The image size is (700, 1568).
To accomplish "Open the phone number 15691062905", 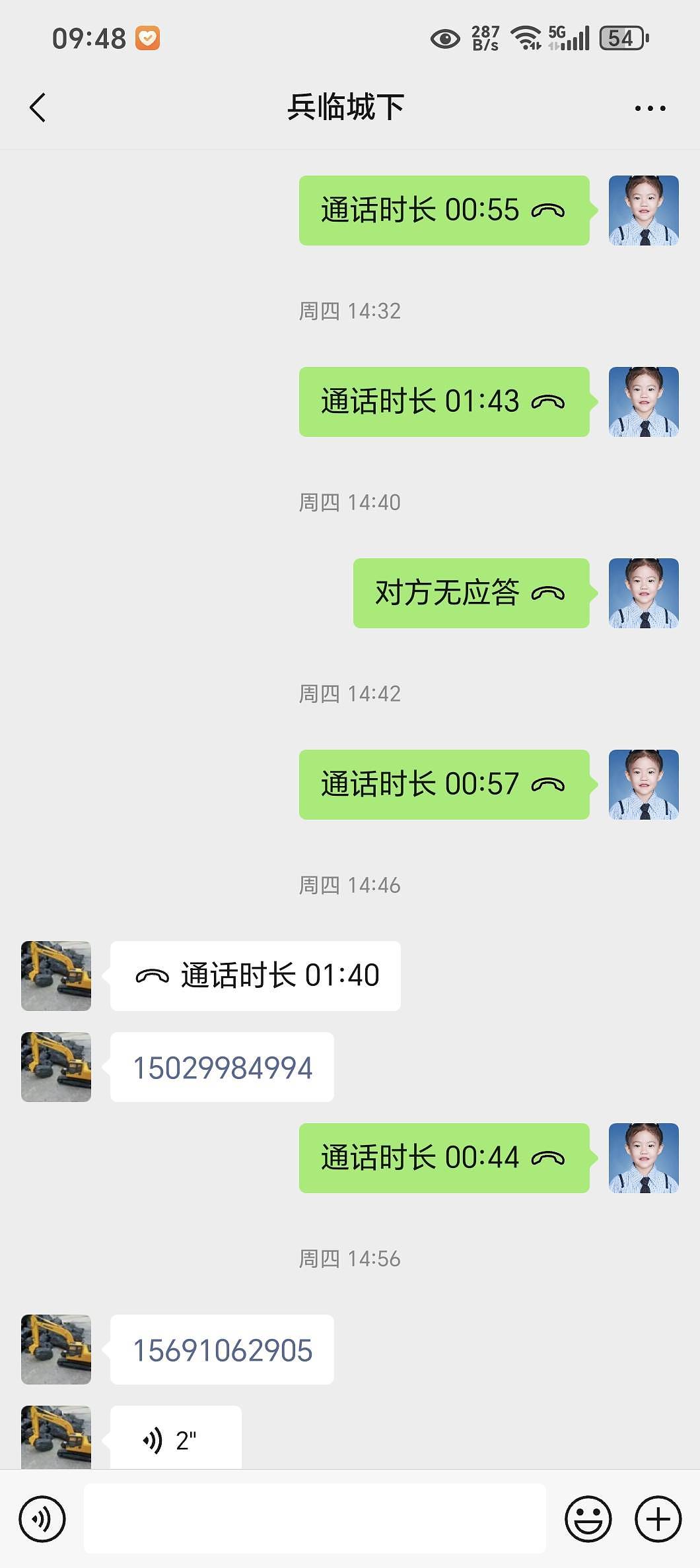I will pyautogui.click(x=223, y=1350).
